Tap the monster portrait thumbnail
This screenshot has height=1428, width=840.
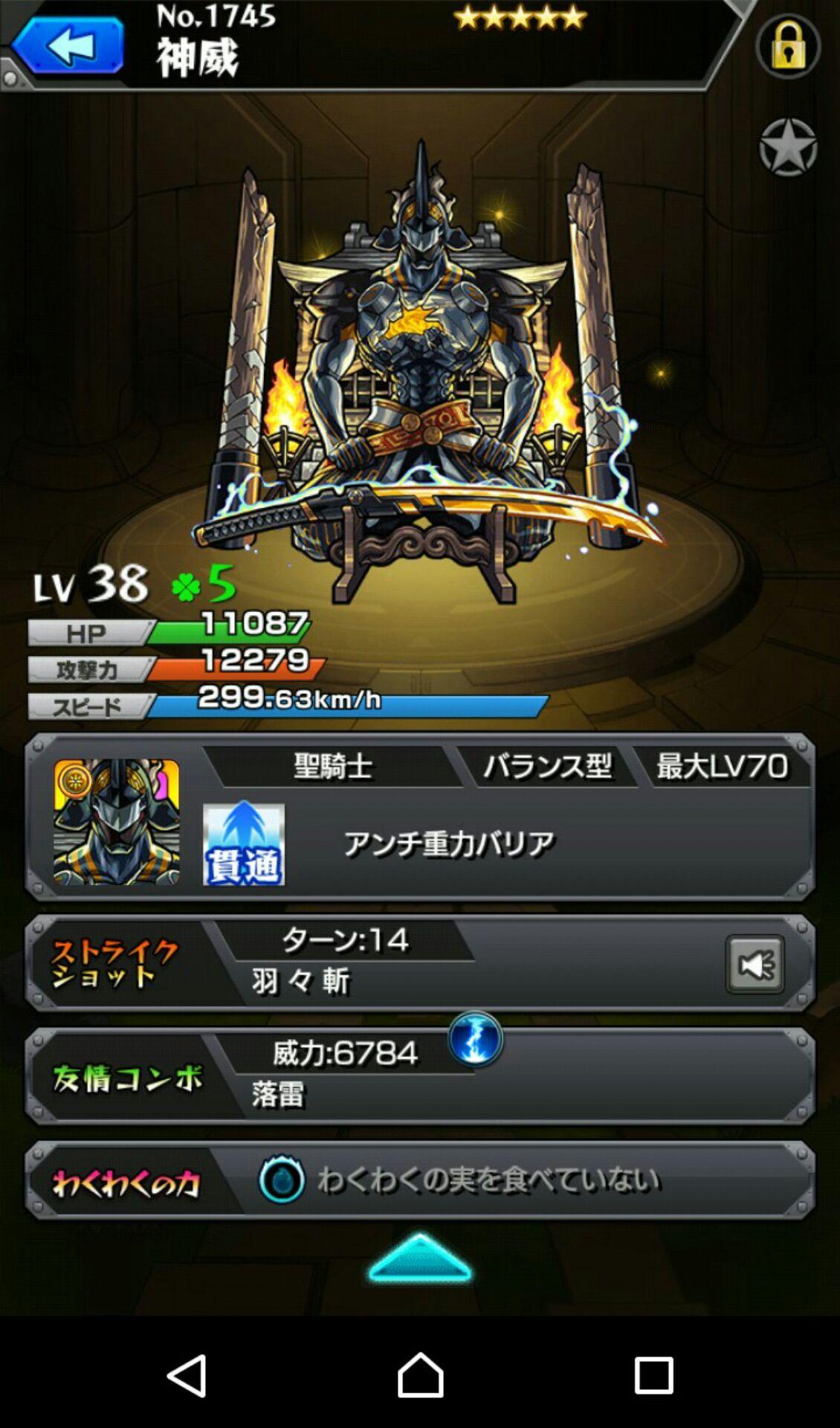coord(117,821)
